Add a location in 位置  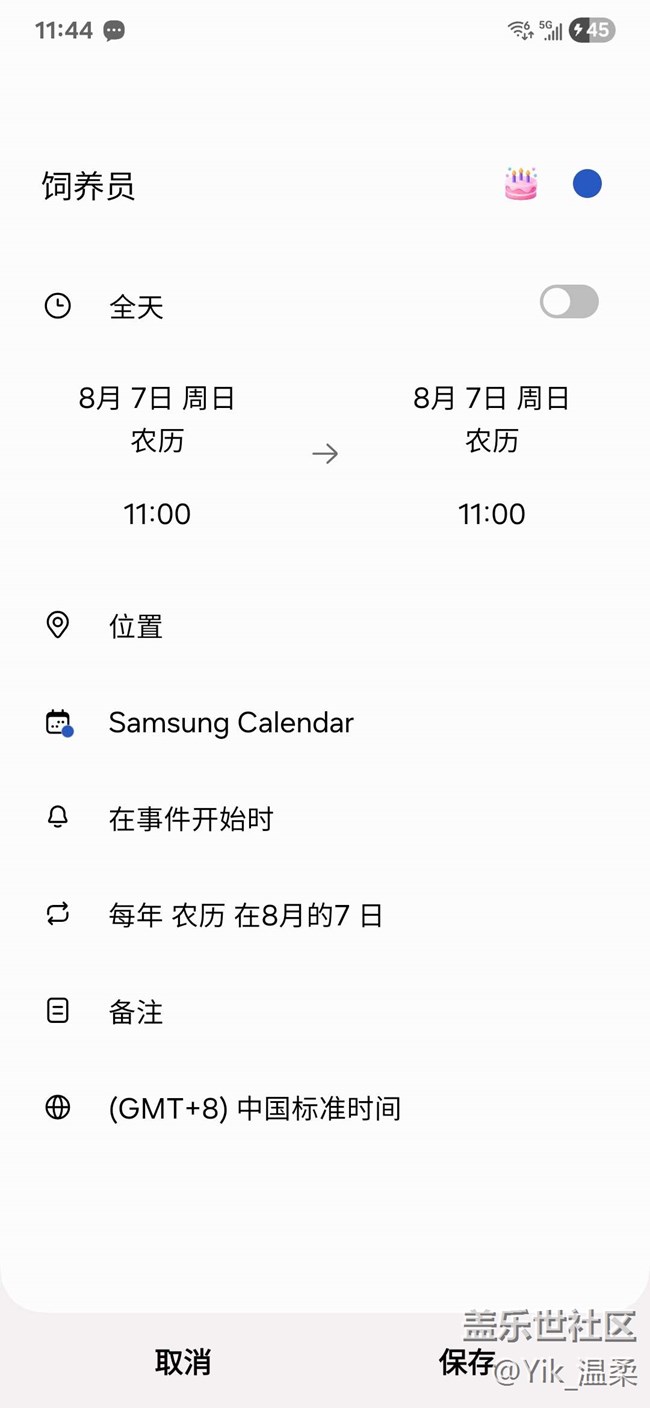click(x=136, y=627)
